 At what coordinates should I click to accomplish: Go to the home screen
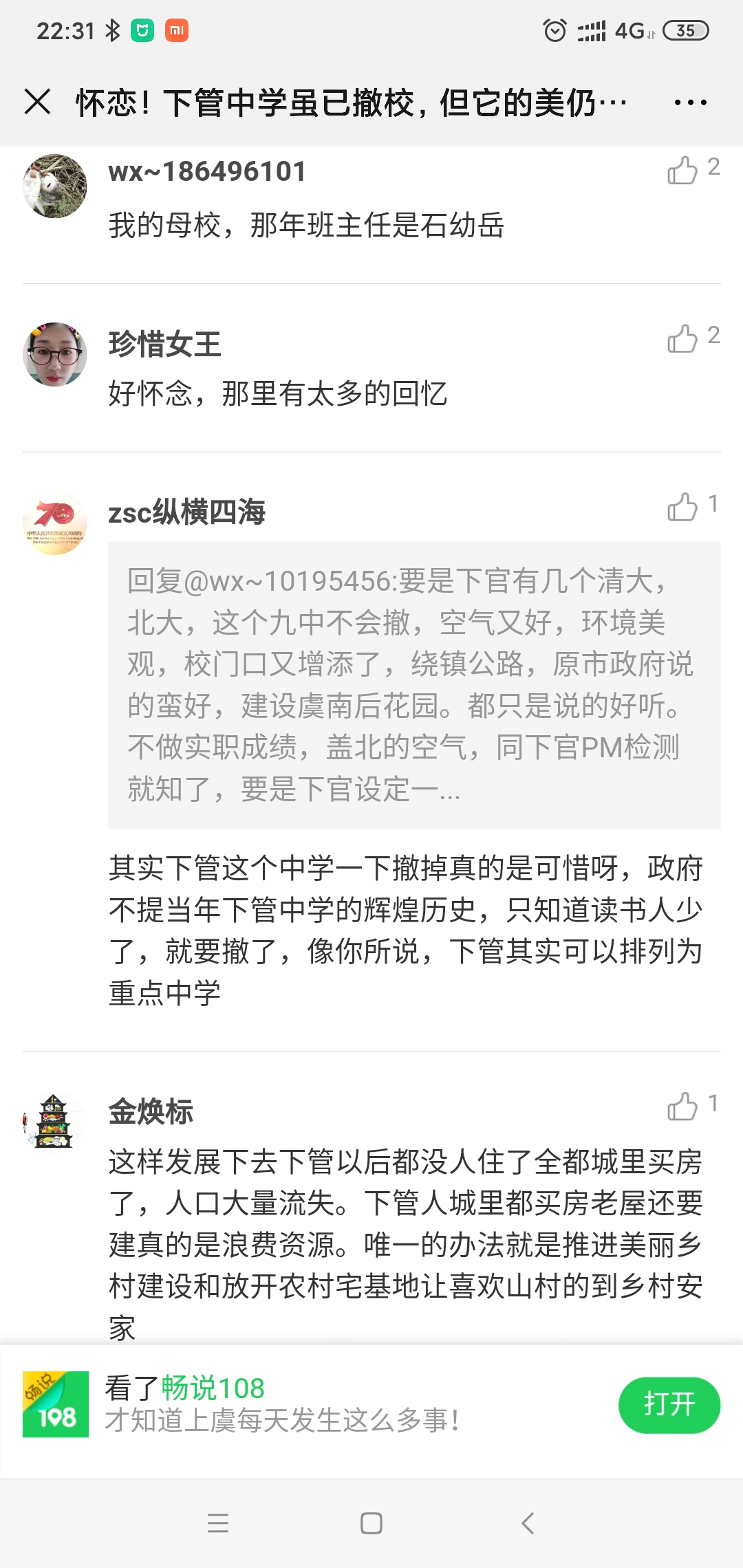[371, 1523]
